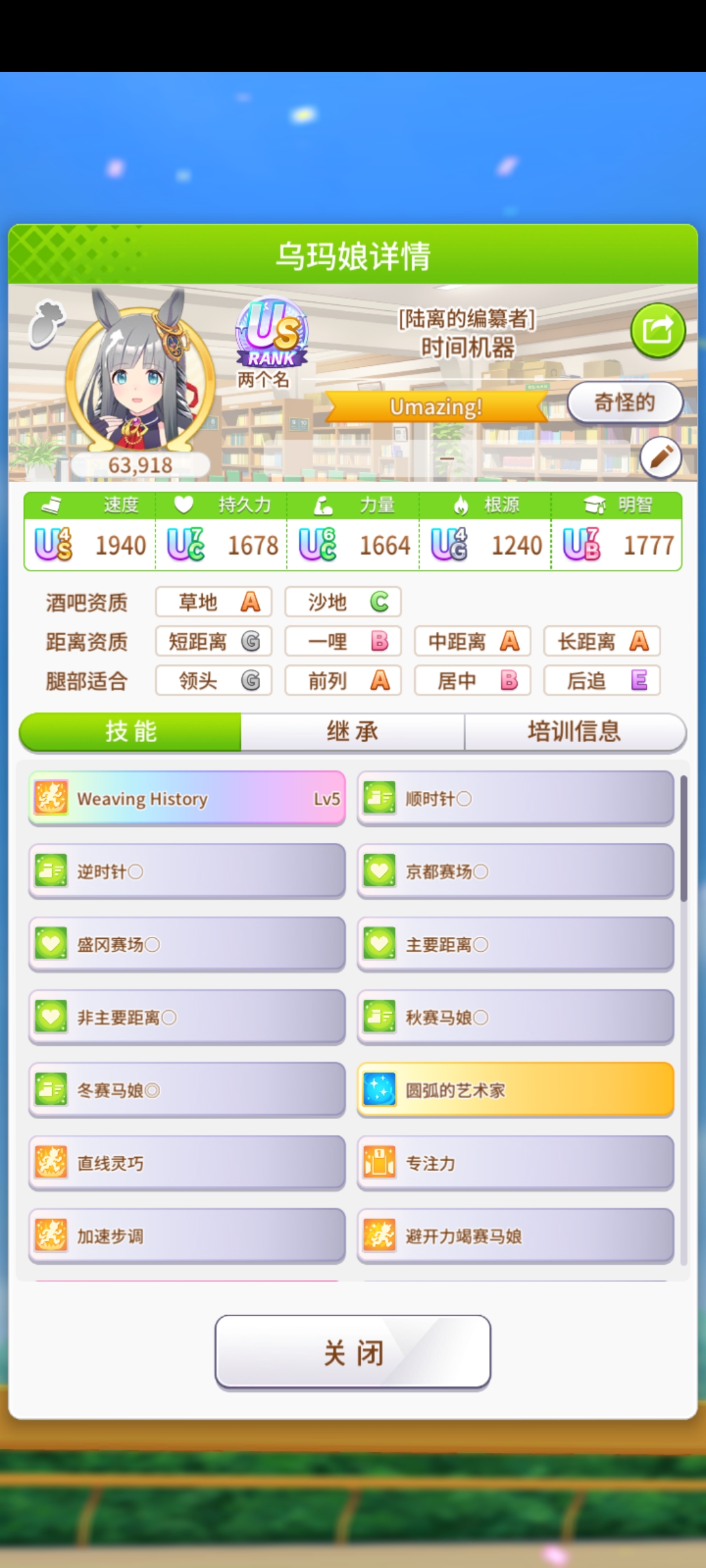Switch to the 培训信息 tab

tap(574, 732)
